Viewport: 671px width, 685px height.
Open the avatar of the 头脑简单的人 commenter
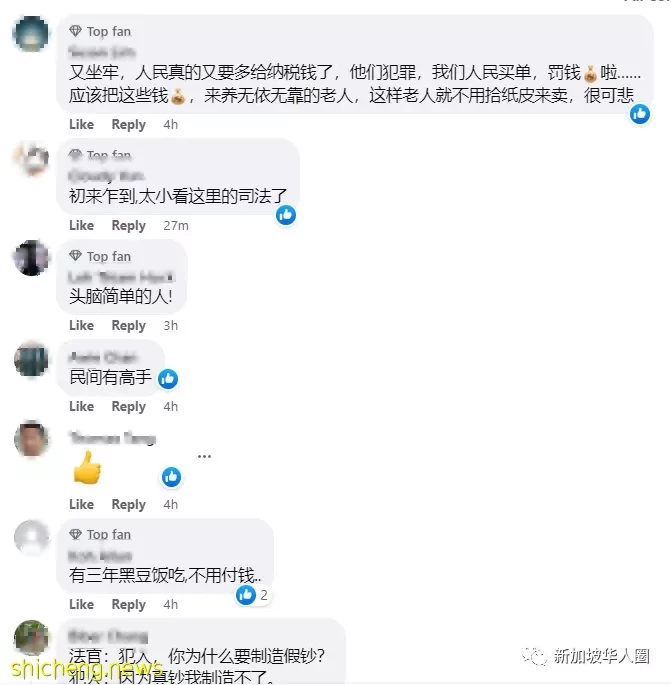32,258
